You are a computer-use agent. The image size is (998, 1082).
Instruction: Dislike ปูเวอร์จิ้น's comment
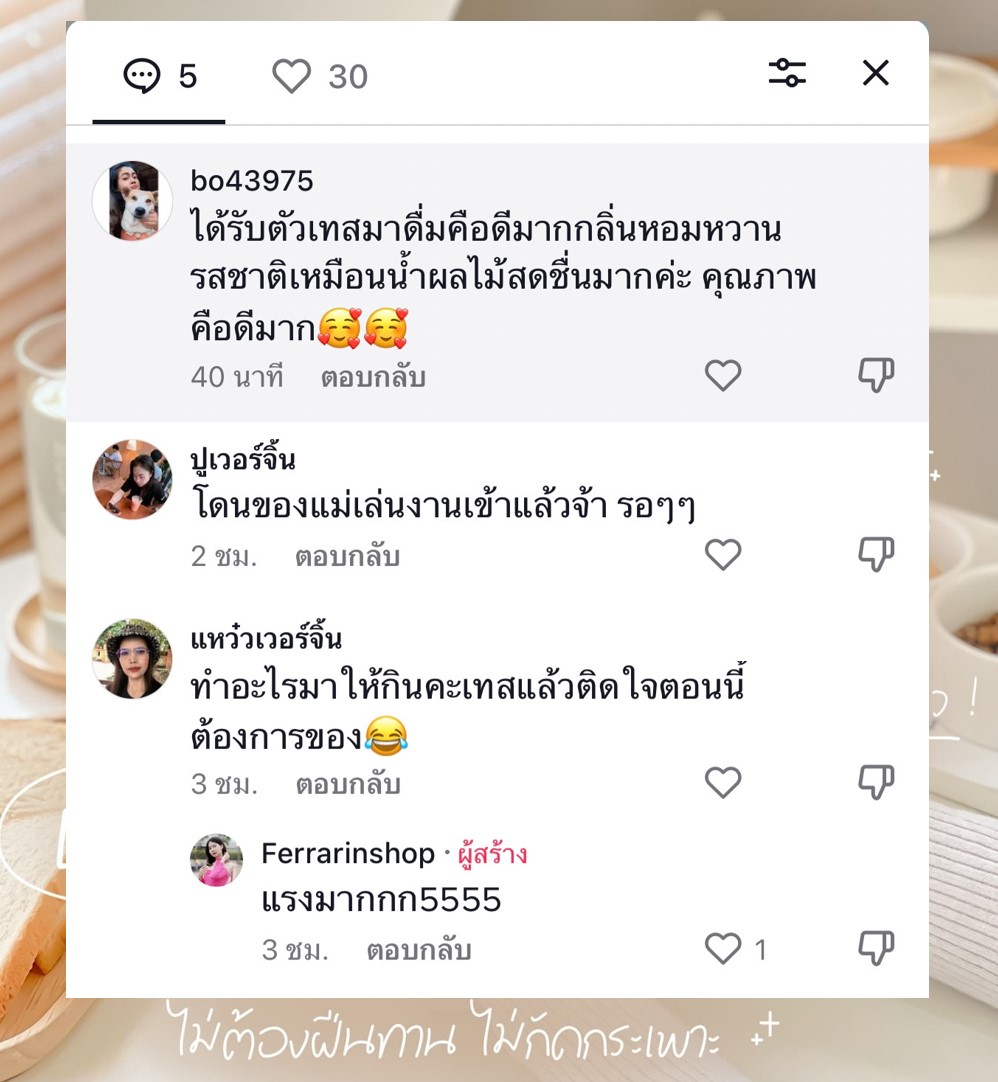876,555
